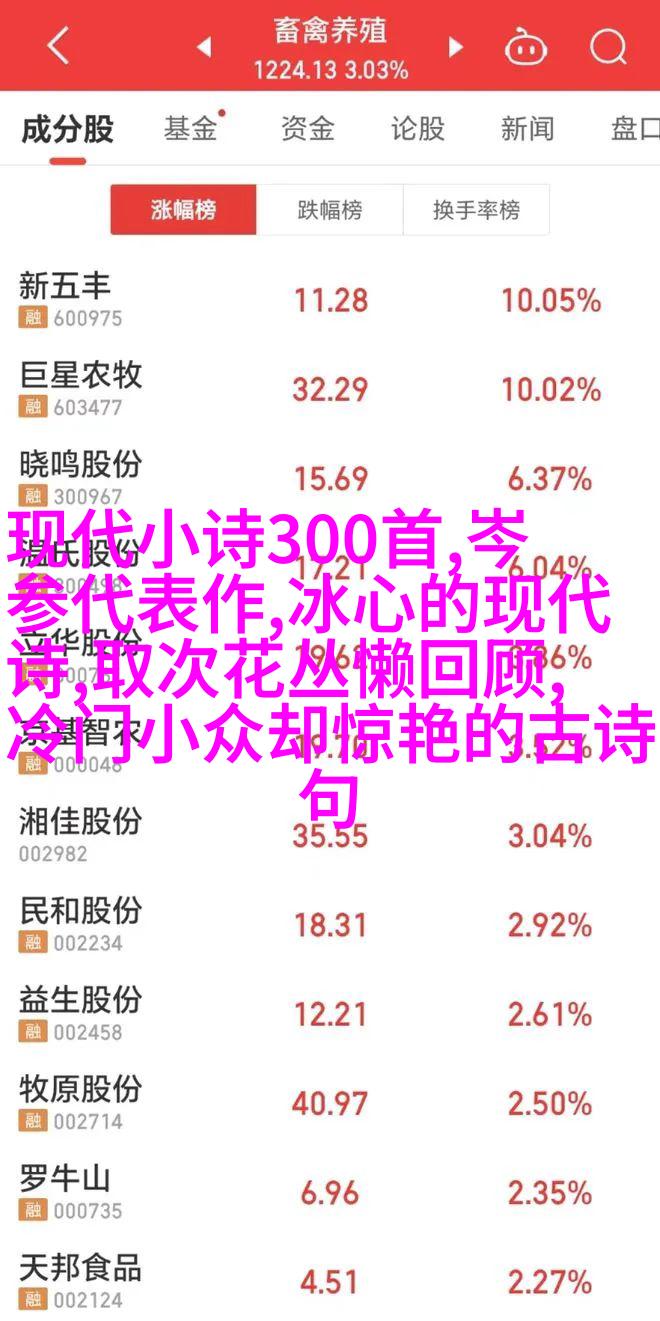Open stock 巨星农牧 603477
The height and width of the screenshot is (1321, 660).
coord(330,389)
